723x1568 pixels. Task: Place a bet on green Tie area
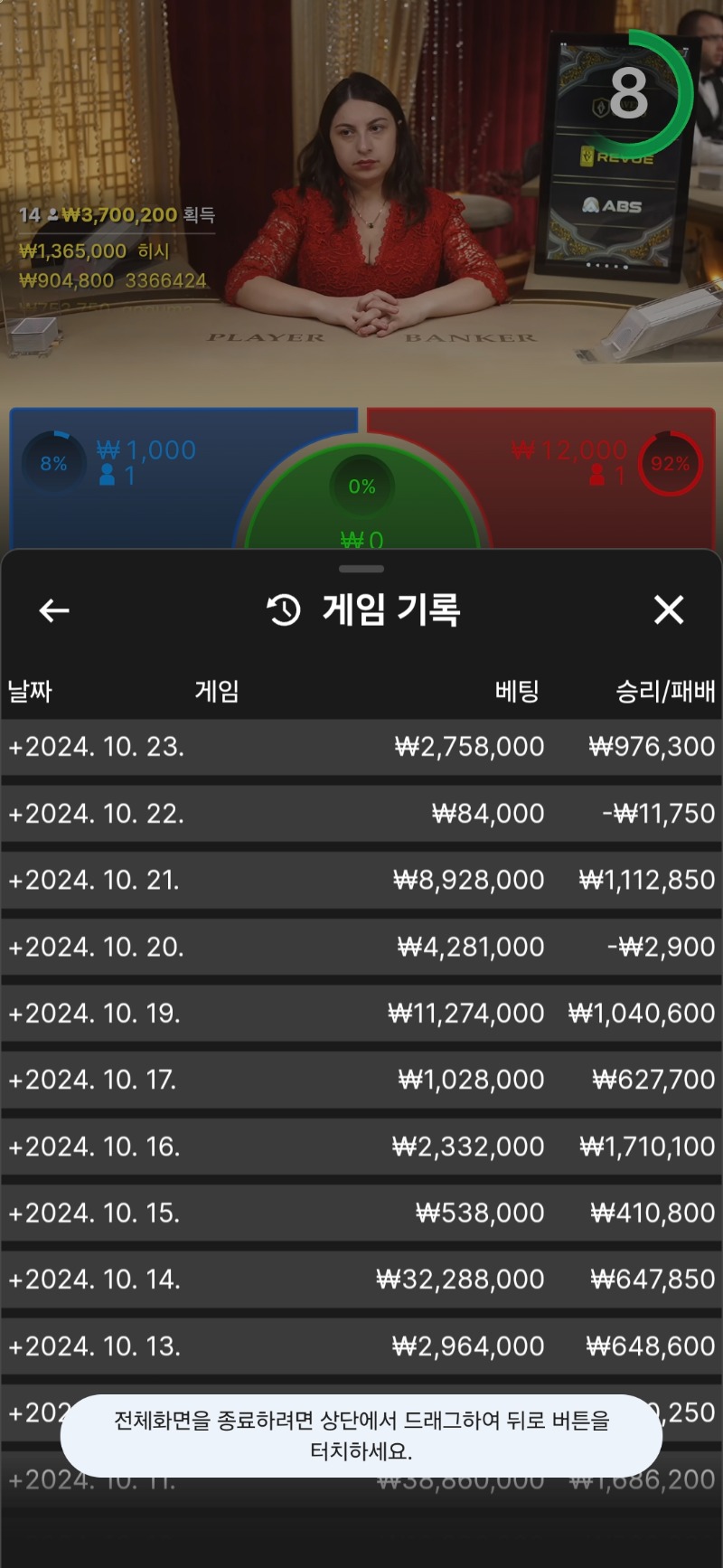coord(361,506)
